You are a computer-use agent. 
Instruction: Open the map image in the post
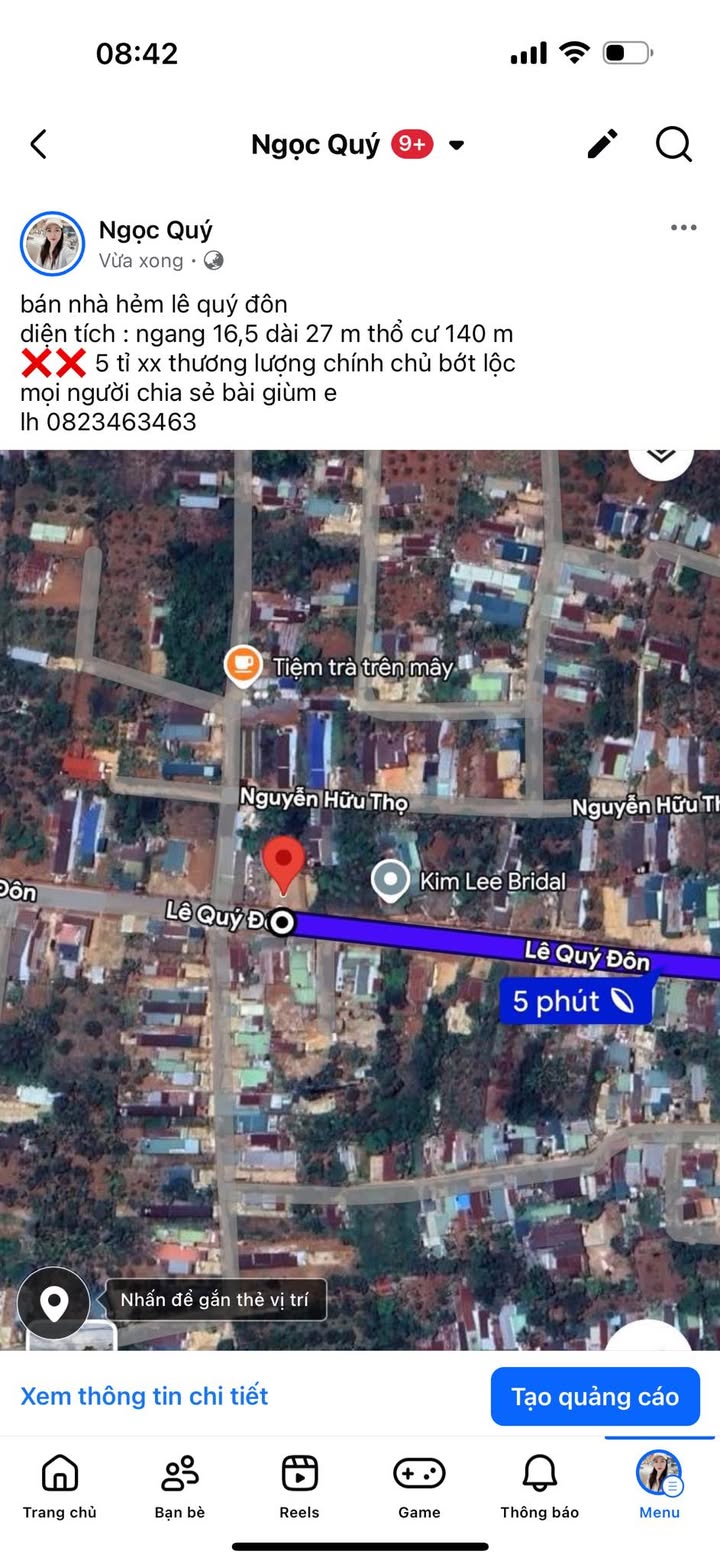(360, 900)
